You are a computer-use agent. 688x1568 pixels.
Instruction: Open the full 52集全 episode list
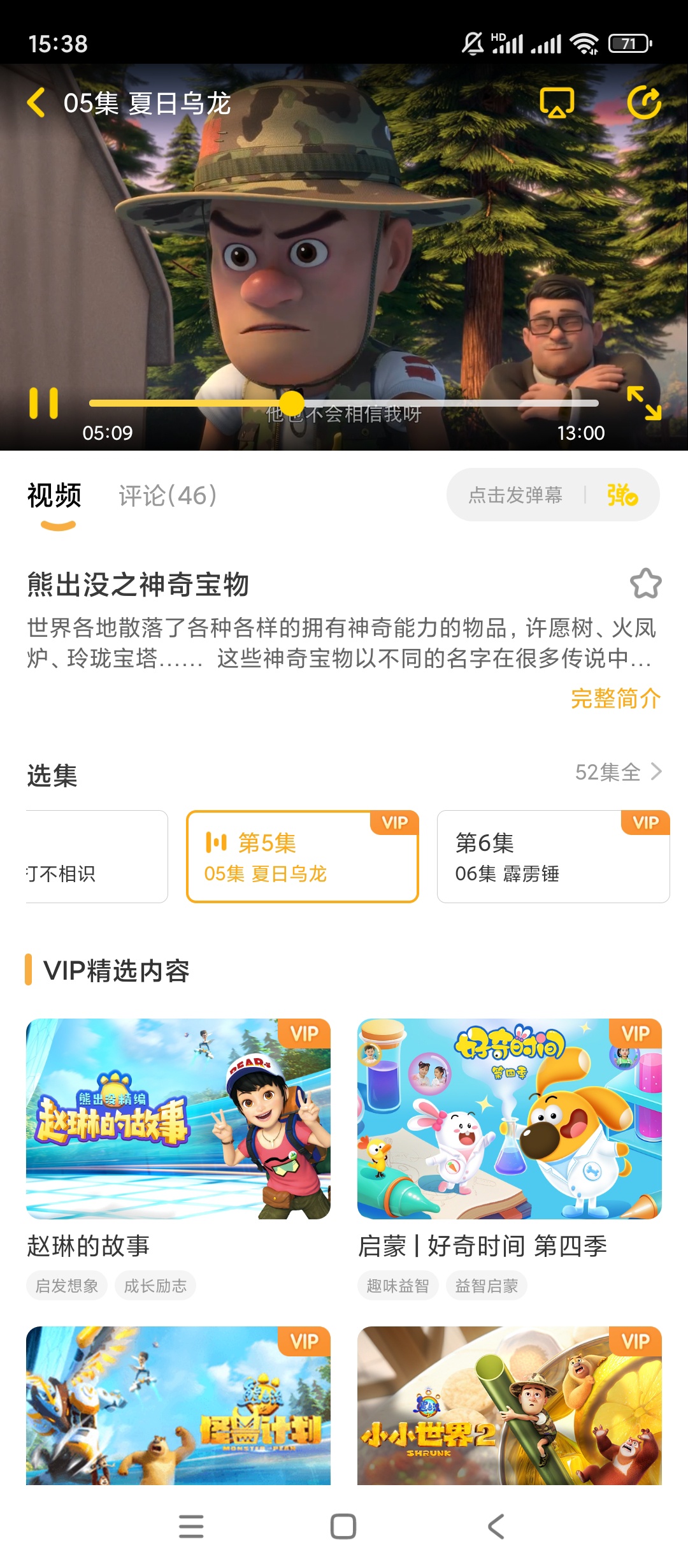click(618, 773)
